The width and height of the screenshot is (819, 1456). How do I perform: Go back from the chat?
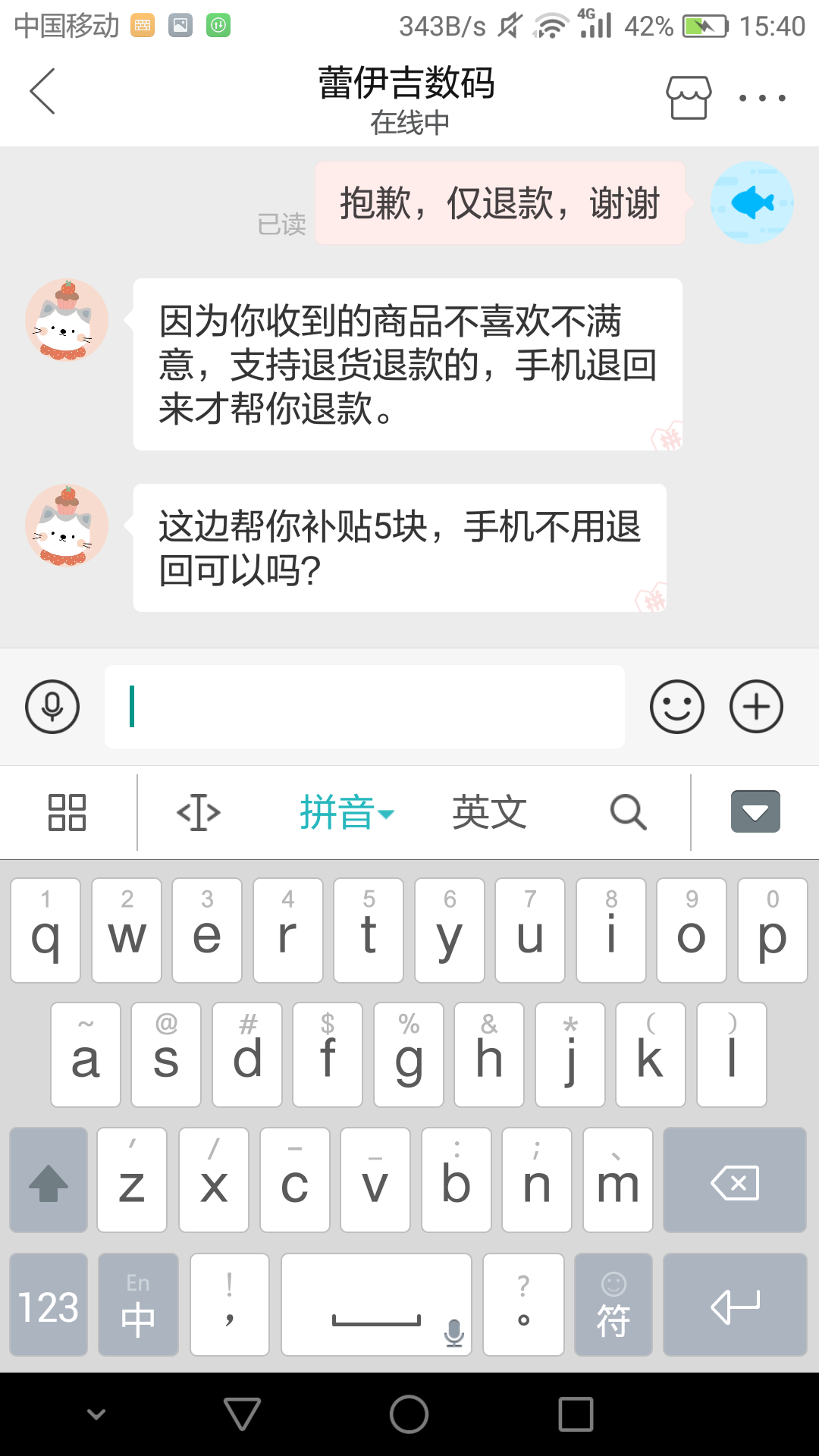tap(42, 92)
